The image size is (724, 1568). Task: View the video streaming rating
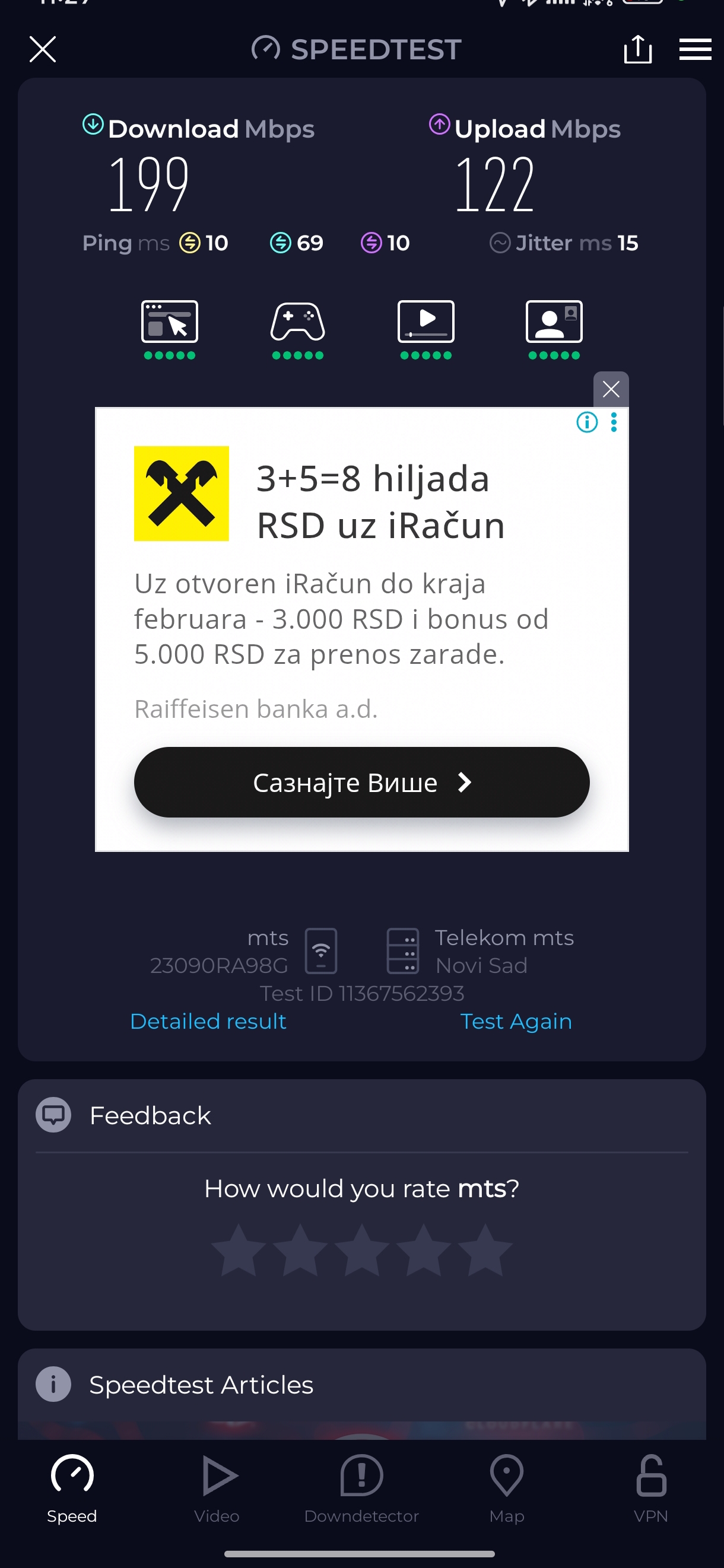coord(425,329)
